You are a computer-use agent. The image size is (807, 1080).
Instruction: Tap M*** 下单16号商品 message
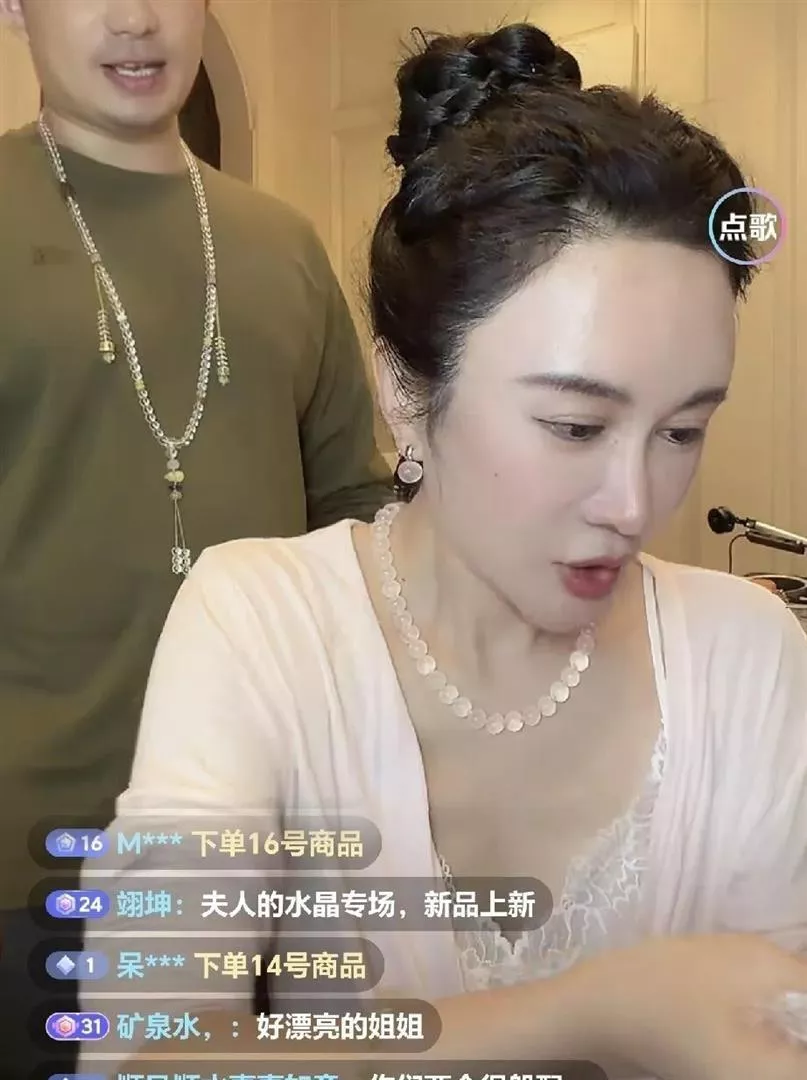205,843
